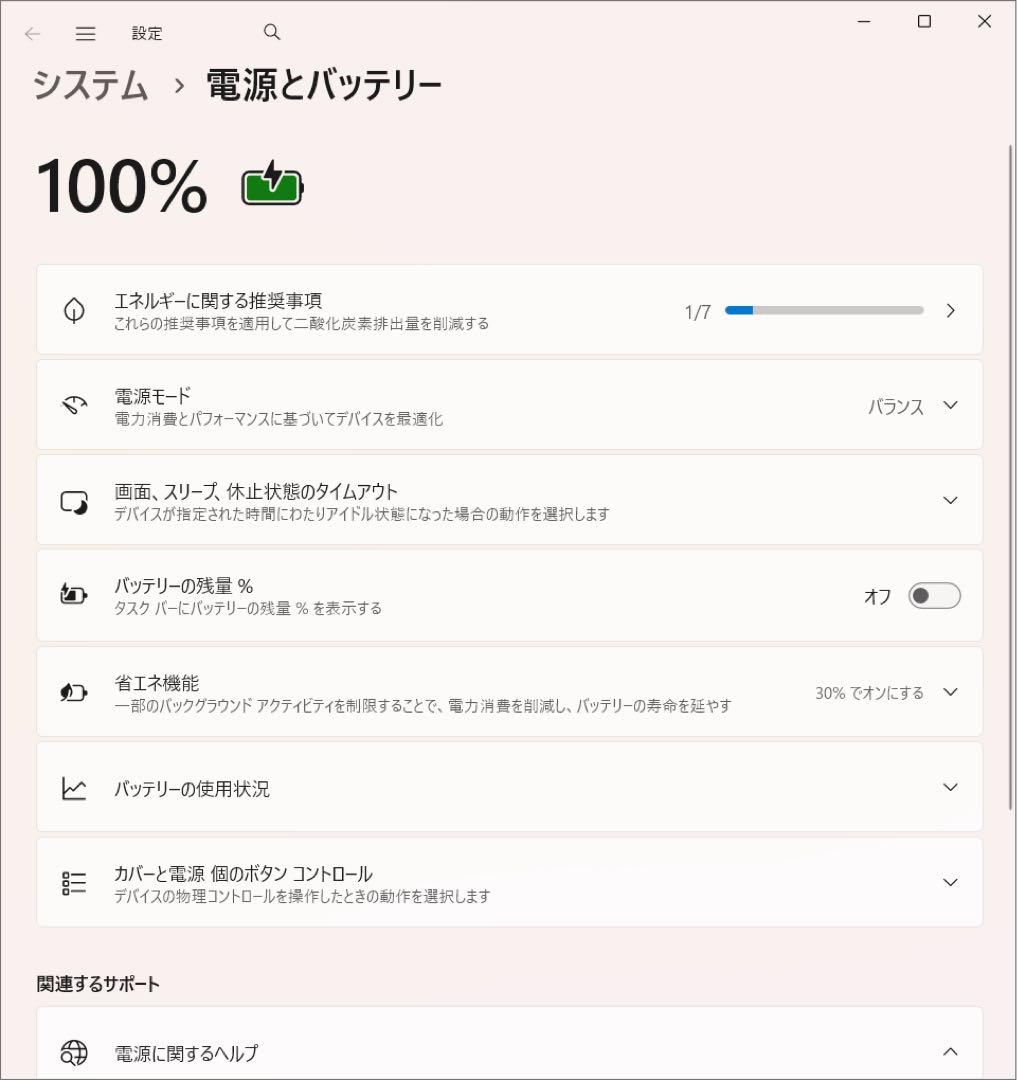This screenshot has height=1080, width=1017.
Task: Click the 1/7 recommendations progress bar
Action: 824,310
